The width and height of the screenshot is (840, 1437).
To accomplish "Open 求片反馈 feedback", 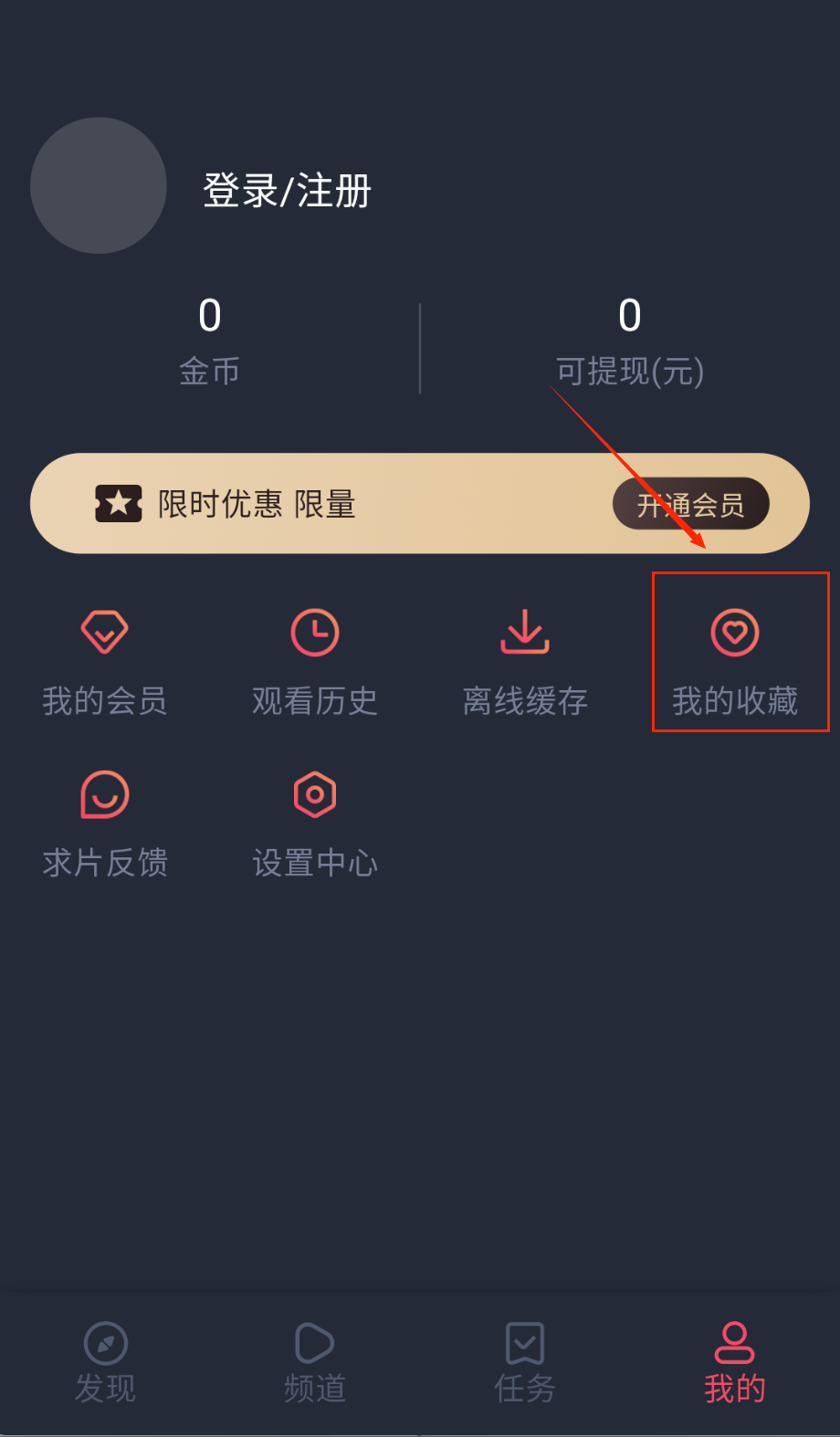I will pos(105,823).
